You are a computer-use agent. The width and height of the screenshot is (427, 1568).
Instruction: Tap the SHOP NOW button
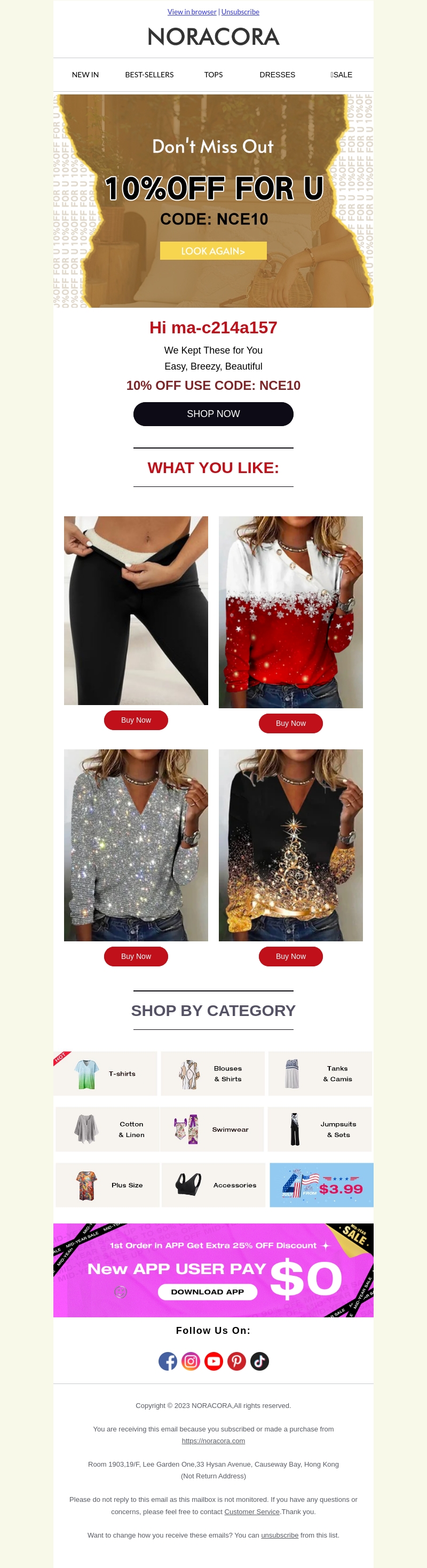213,414
